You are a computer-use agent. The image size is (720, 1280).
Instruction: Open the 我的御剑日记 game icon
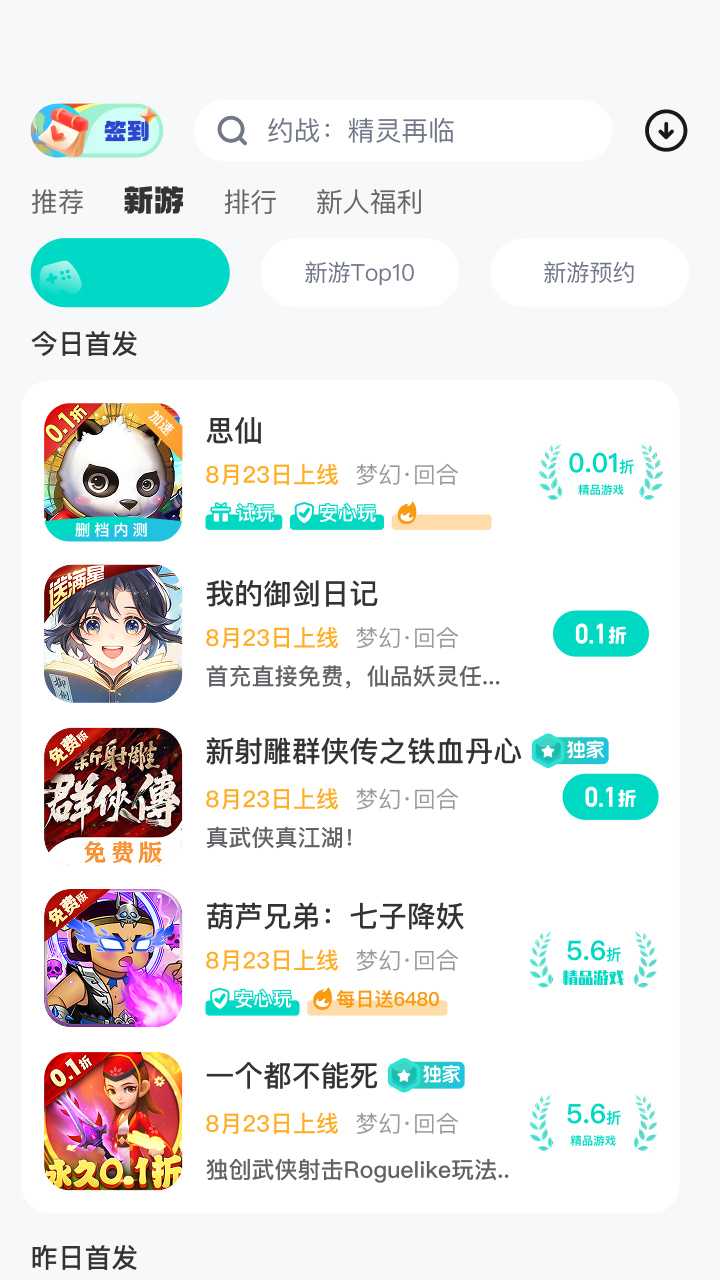112,633
